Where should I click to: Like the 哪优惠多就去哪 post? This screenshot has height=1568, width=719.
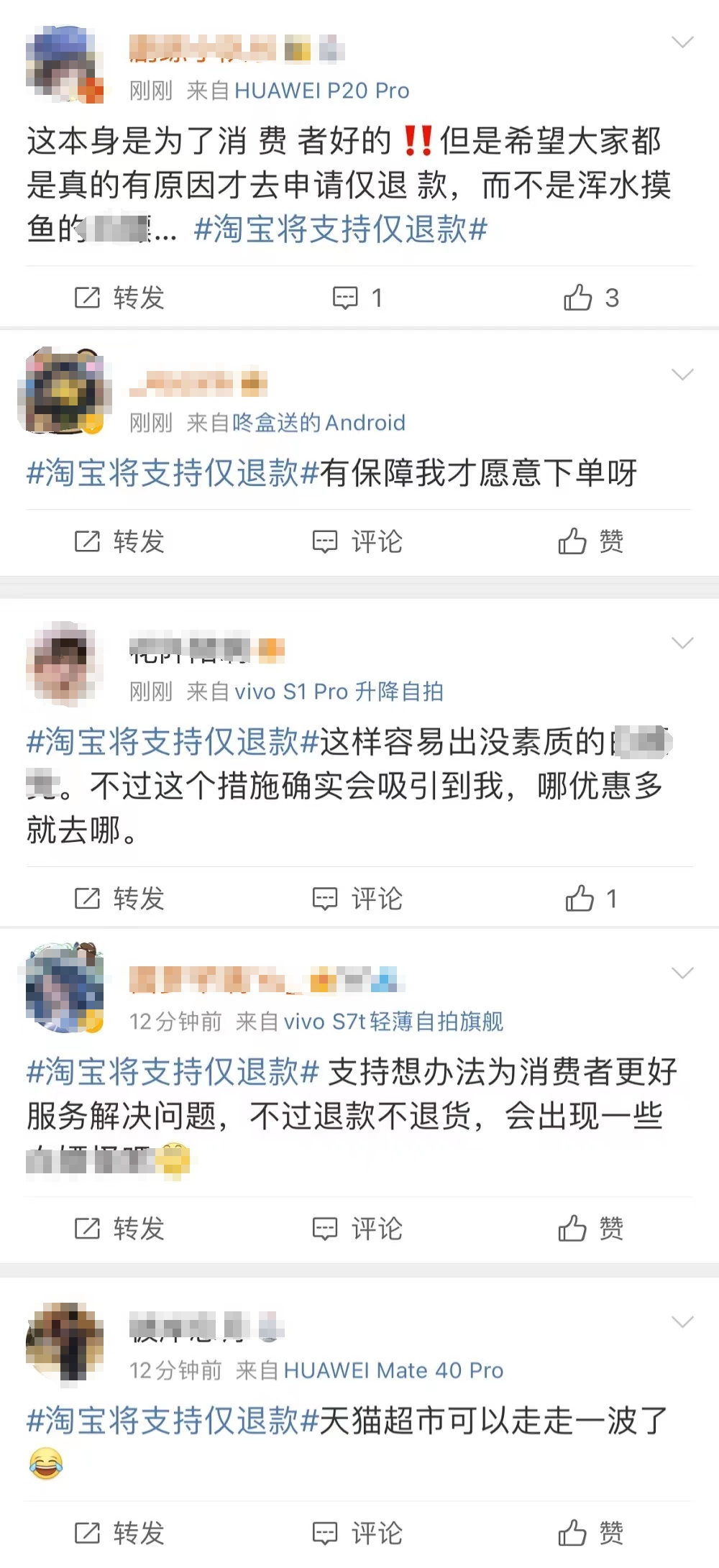(591, 899)
